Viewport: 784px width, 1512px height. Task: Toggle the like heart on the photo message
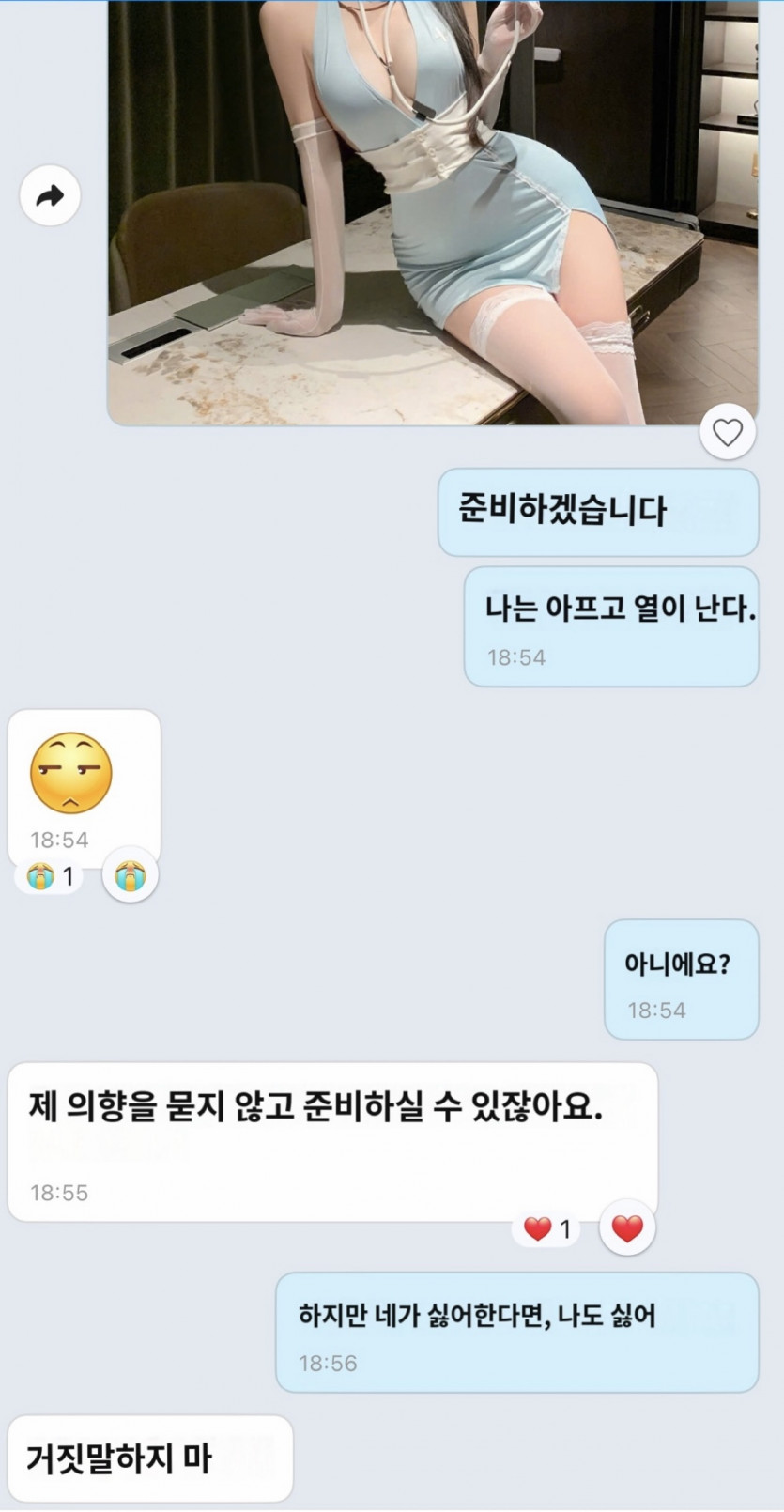coord(727,433)
